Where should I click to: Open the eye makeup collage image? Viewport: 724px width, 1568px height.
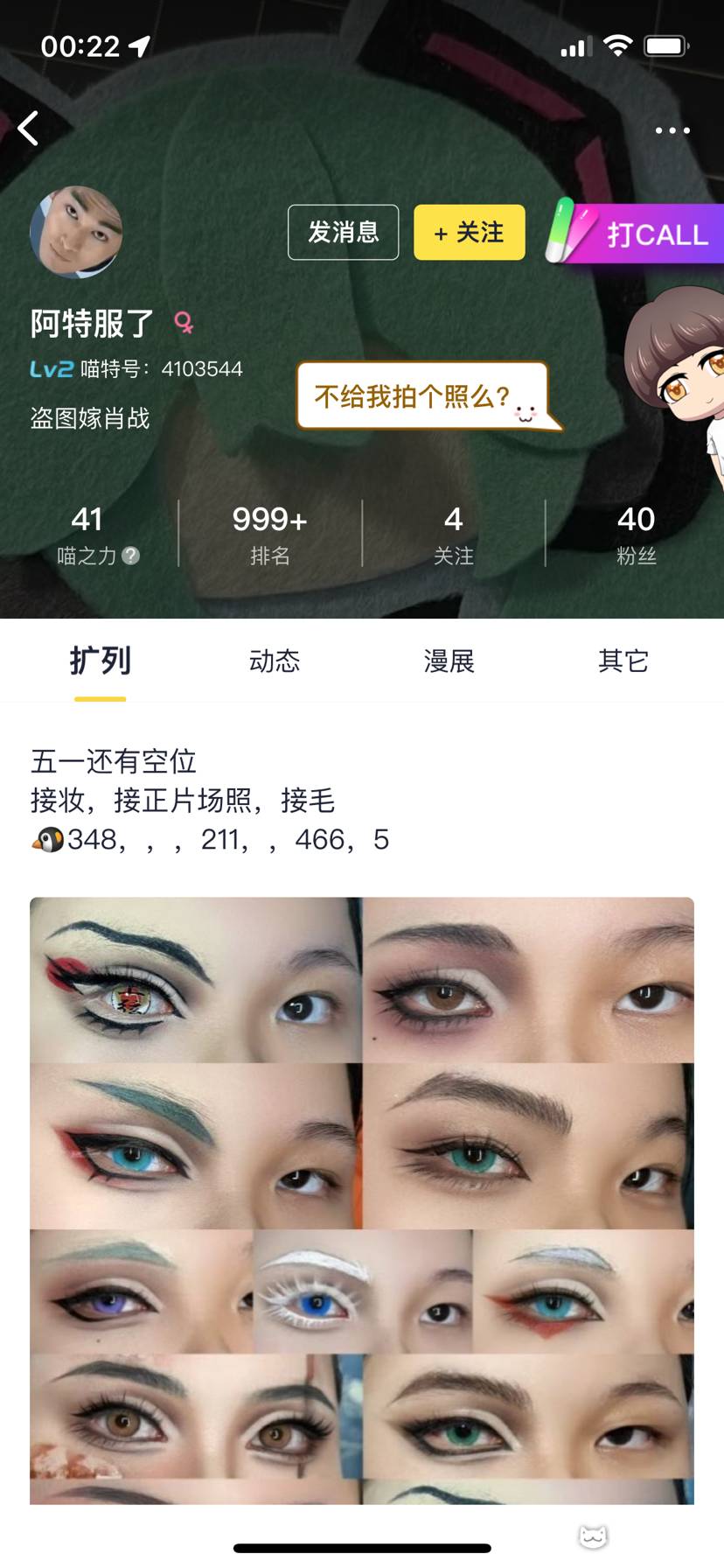pos(362,1200)
